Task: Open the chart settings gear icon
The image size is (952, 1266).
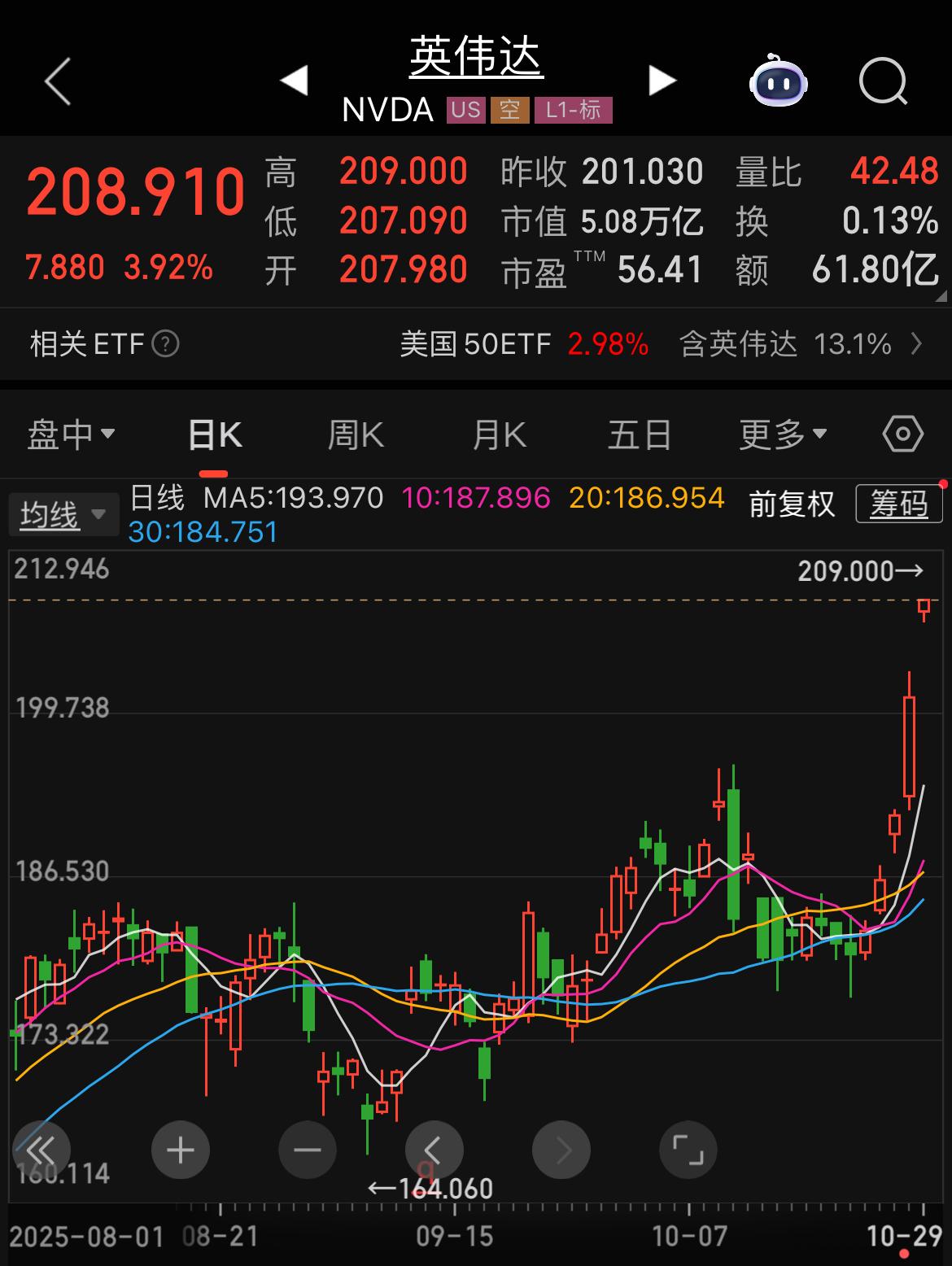Action: [903, 434]
